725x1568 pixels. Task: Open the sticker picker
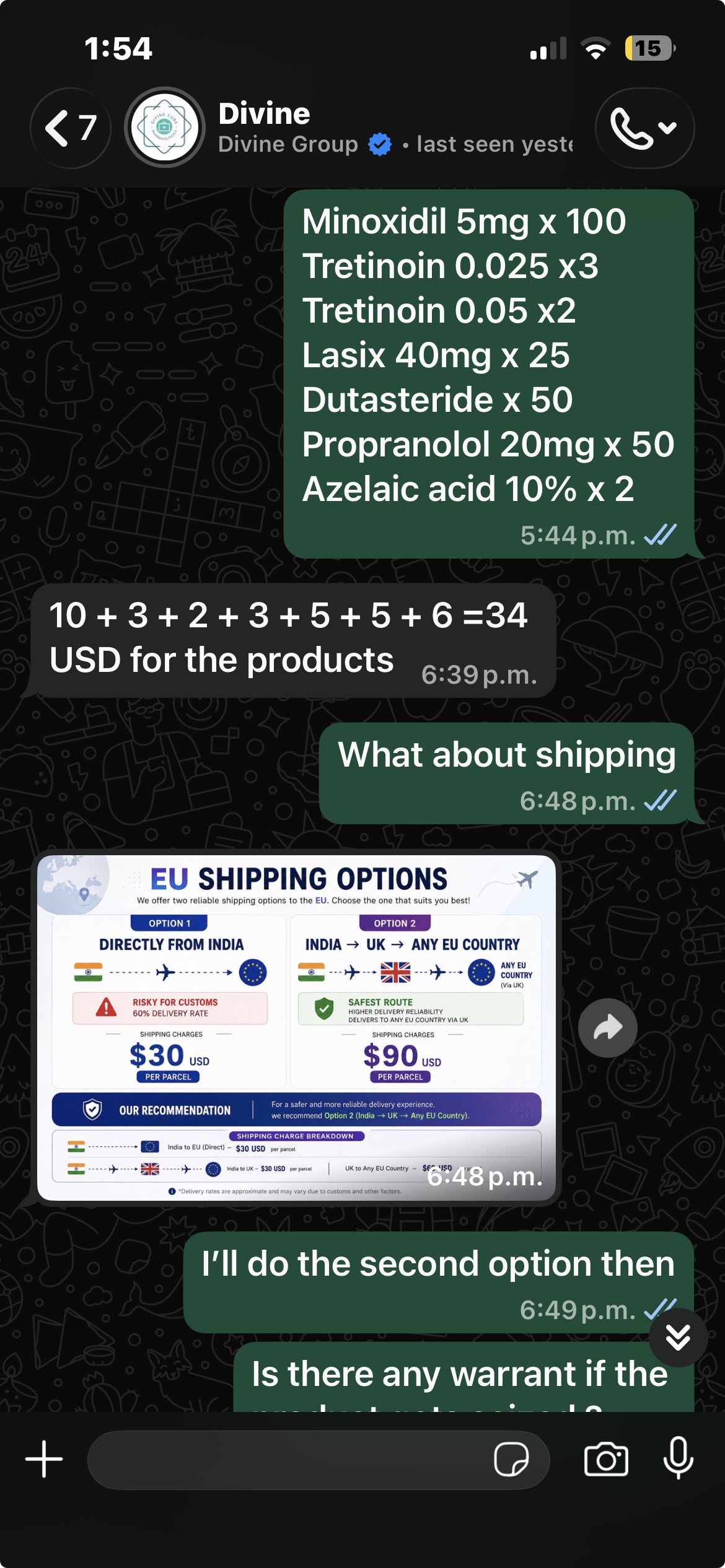coord(511,1460)
